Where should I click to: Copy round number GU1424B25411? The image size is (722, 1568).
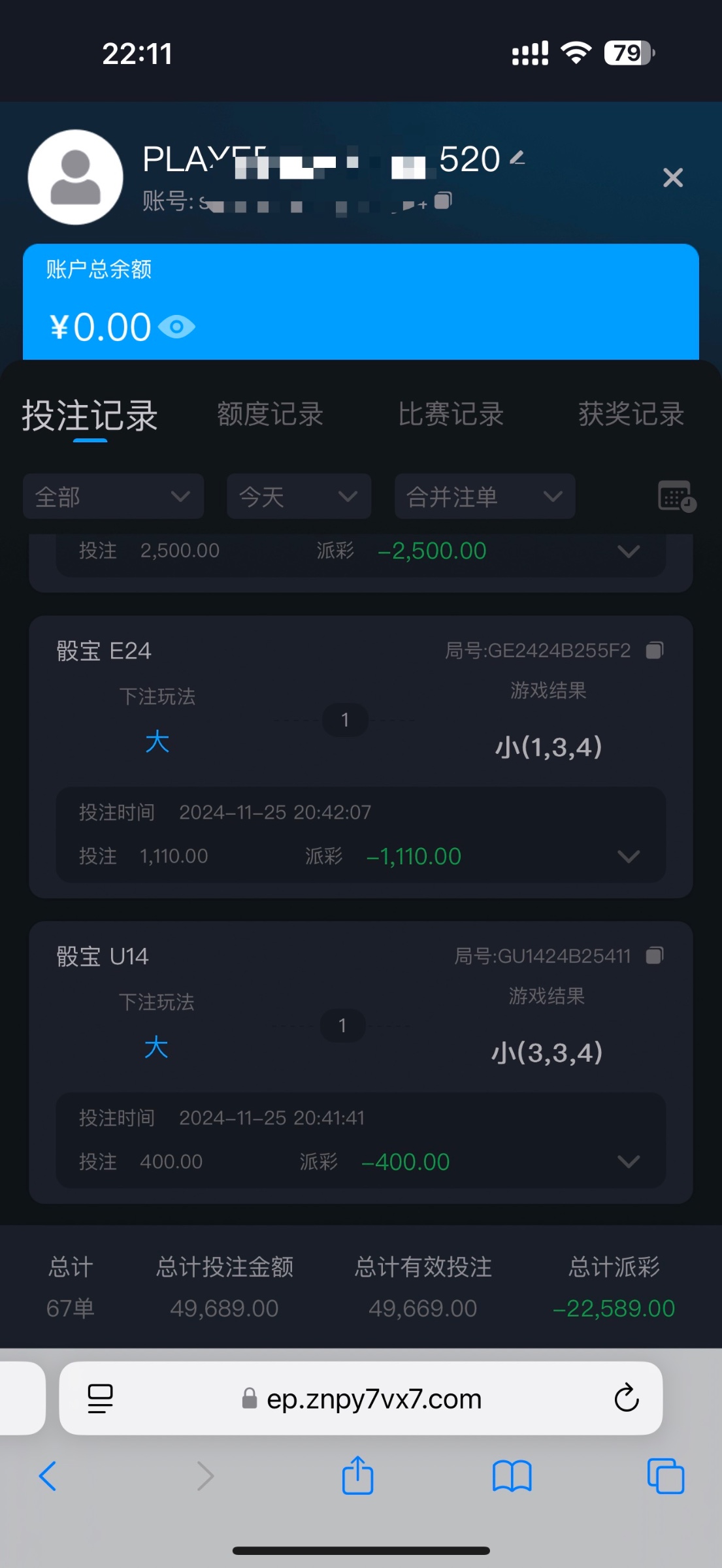pos(655,956)
